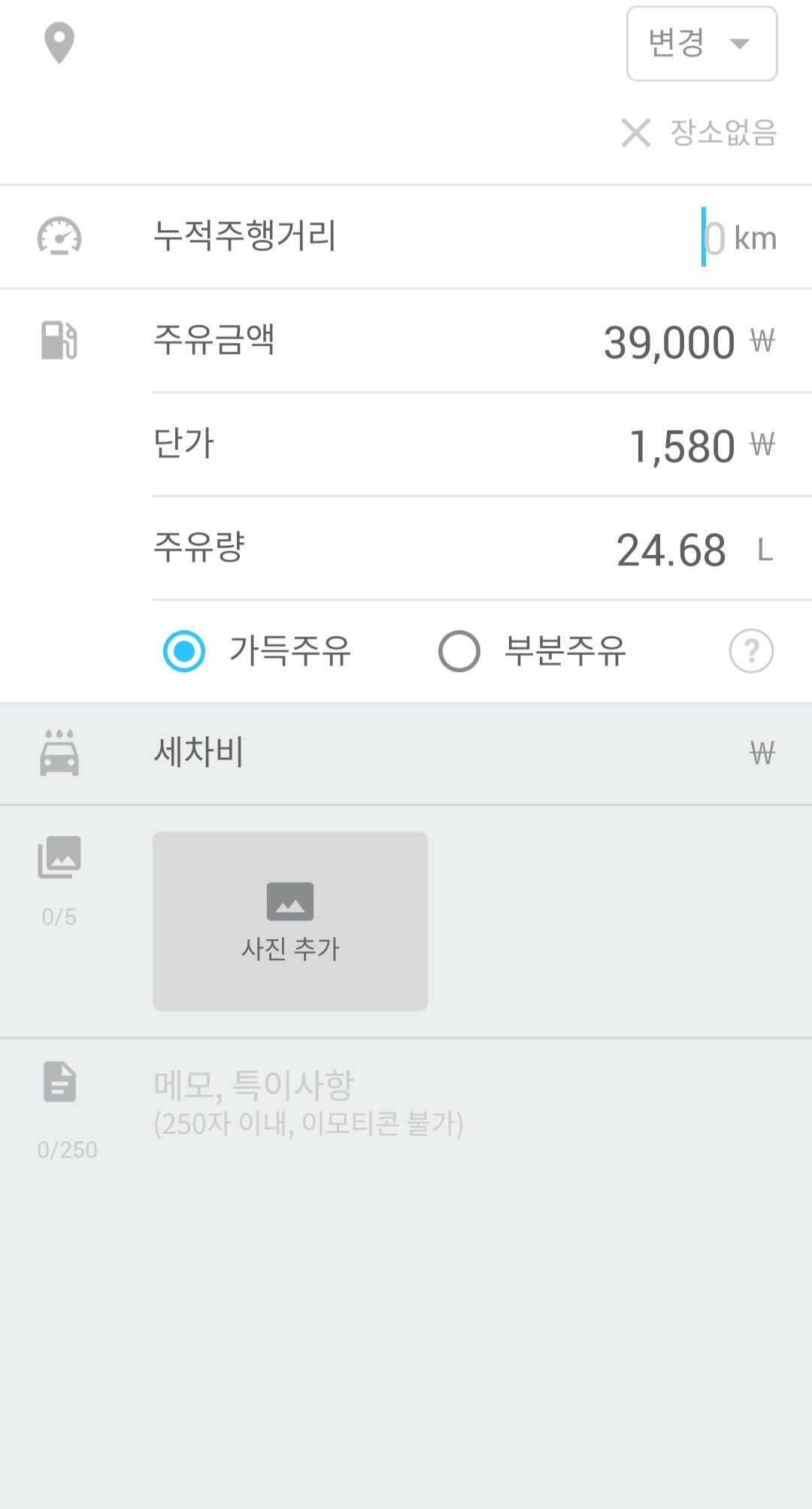Select the 부분주유 option

click(459, 651)
